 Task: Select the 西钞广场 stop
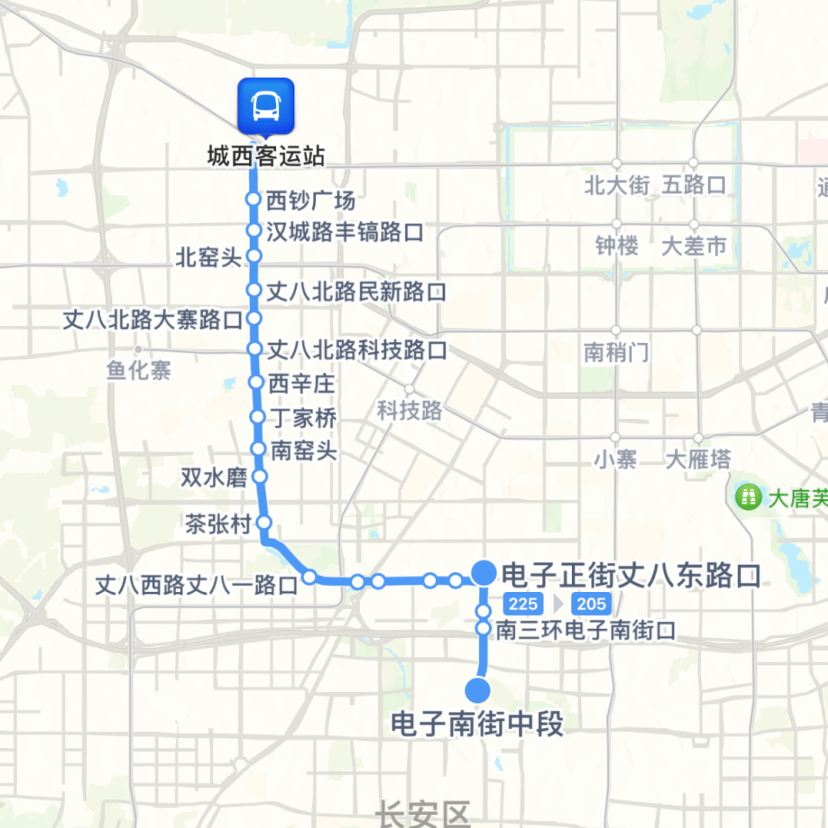253,200
